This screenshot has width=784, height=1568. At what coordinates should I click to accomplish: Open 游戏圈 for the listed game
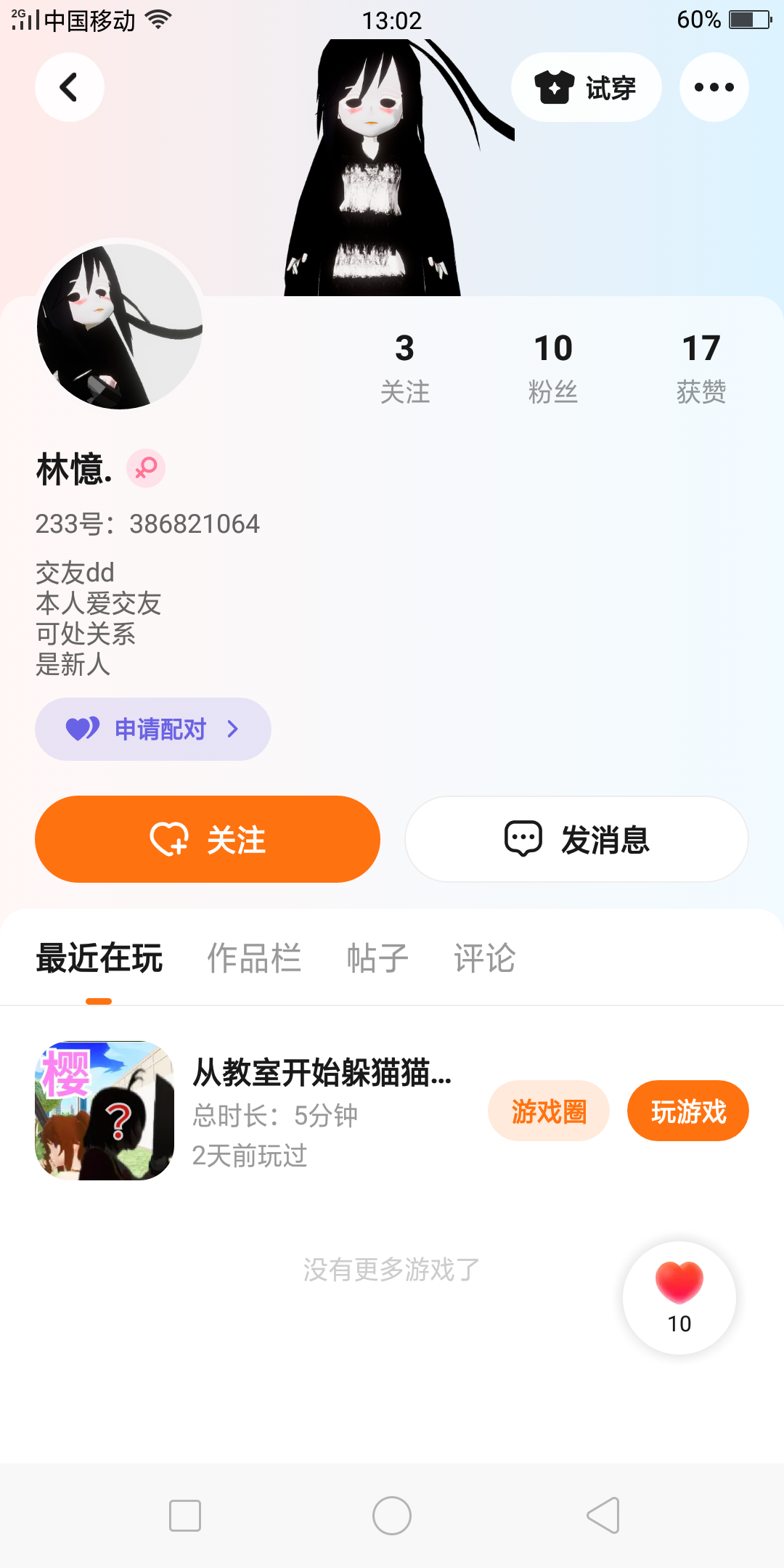tap(548, 1111)
